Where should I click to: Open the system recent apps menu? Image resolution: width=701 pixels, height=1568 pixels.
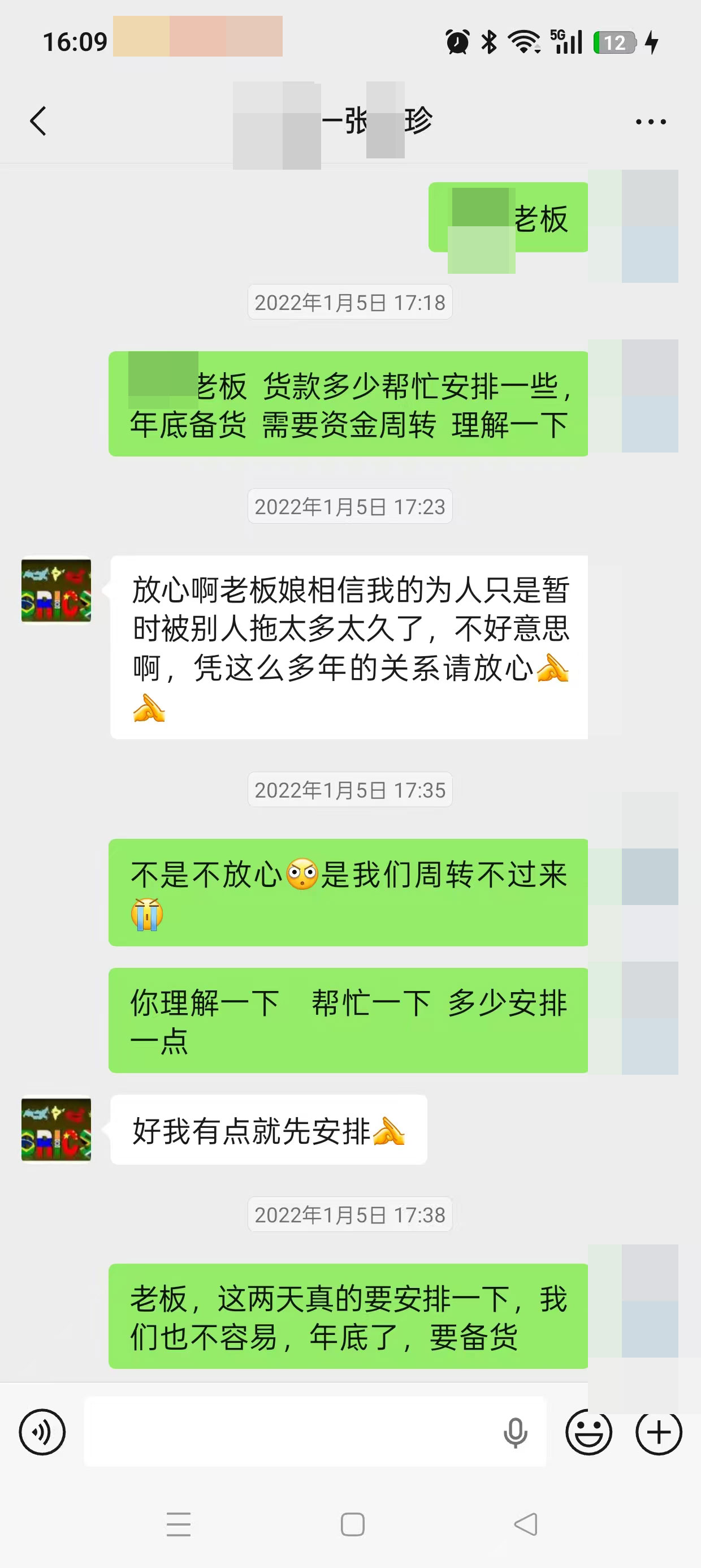(178, 1524)
